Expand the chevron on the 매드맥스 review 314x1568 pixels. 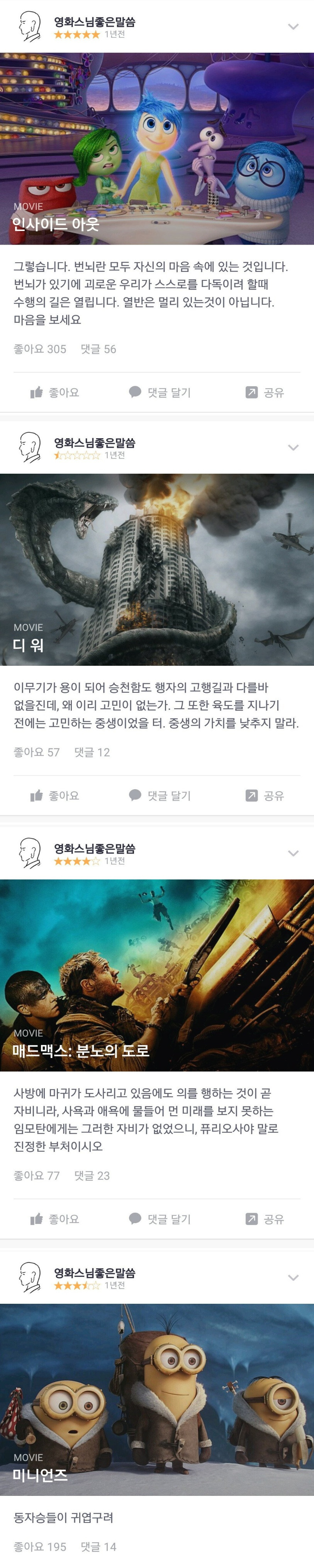point(293,853)
